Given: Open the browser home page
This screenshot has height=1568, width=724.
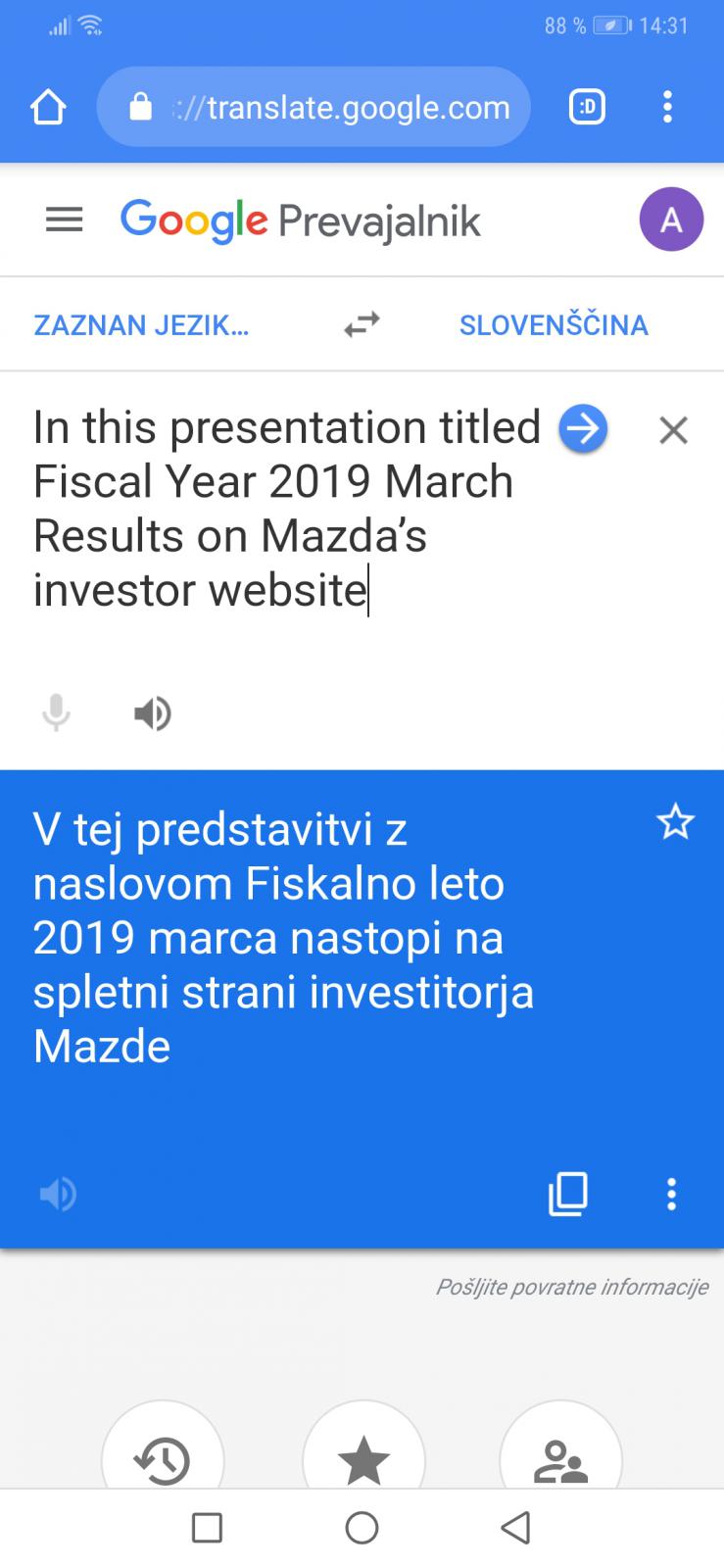Looking at the screenshot, I should pyautogui.click(x=48, y=107).
